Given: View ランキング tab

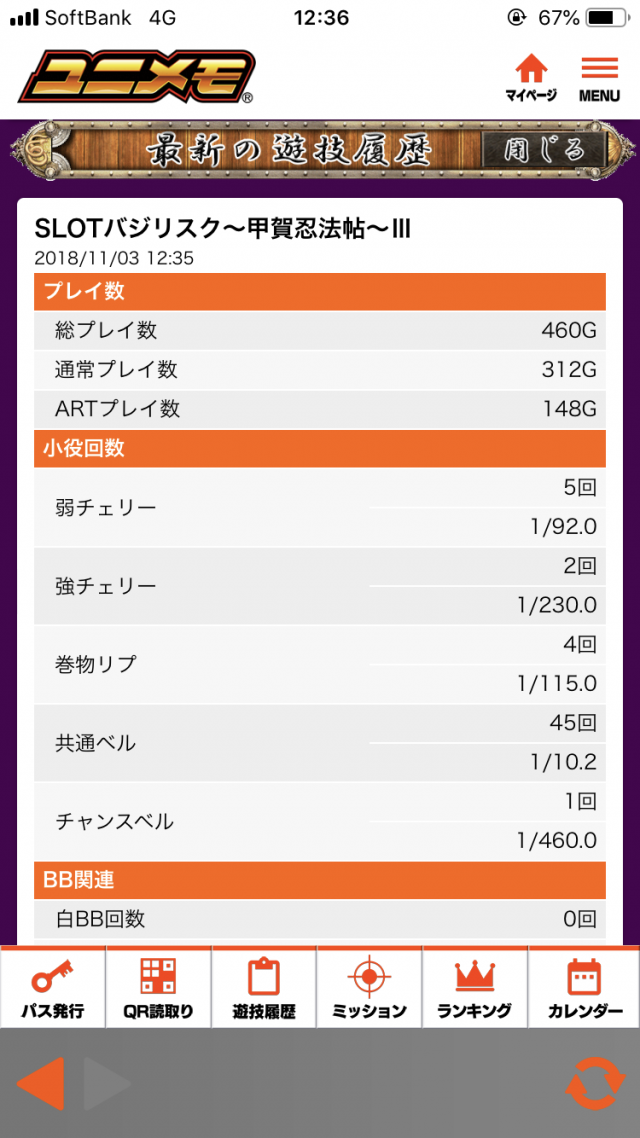Looking at the screenshot, I should [475, 989].
